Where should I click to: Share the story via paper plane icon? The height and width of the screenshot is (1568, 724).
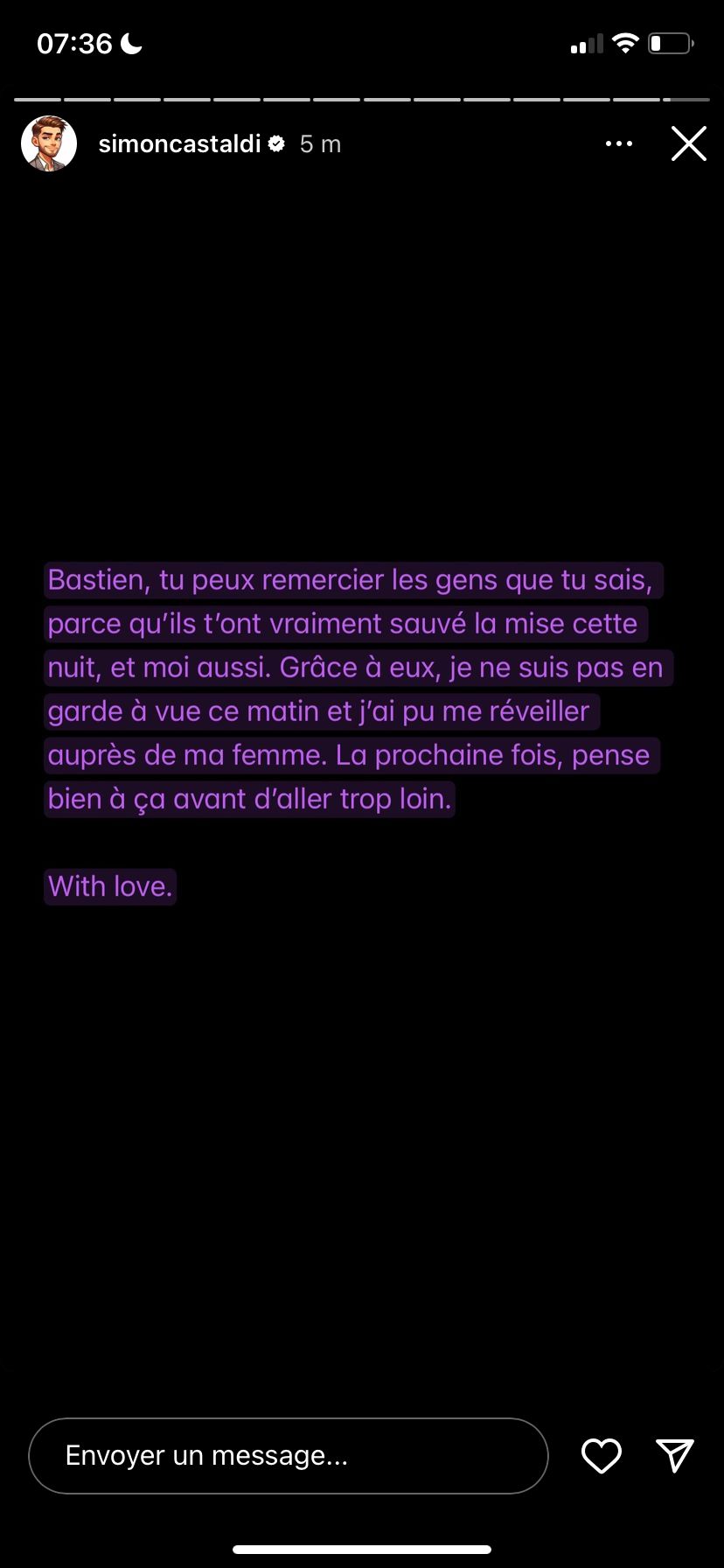pos(675,1455)
